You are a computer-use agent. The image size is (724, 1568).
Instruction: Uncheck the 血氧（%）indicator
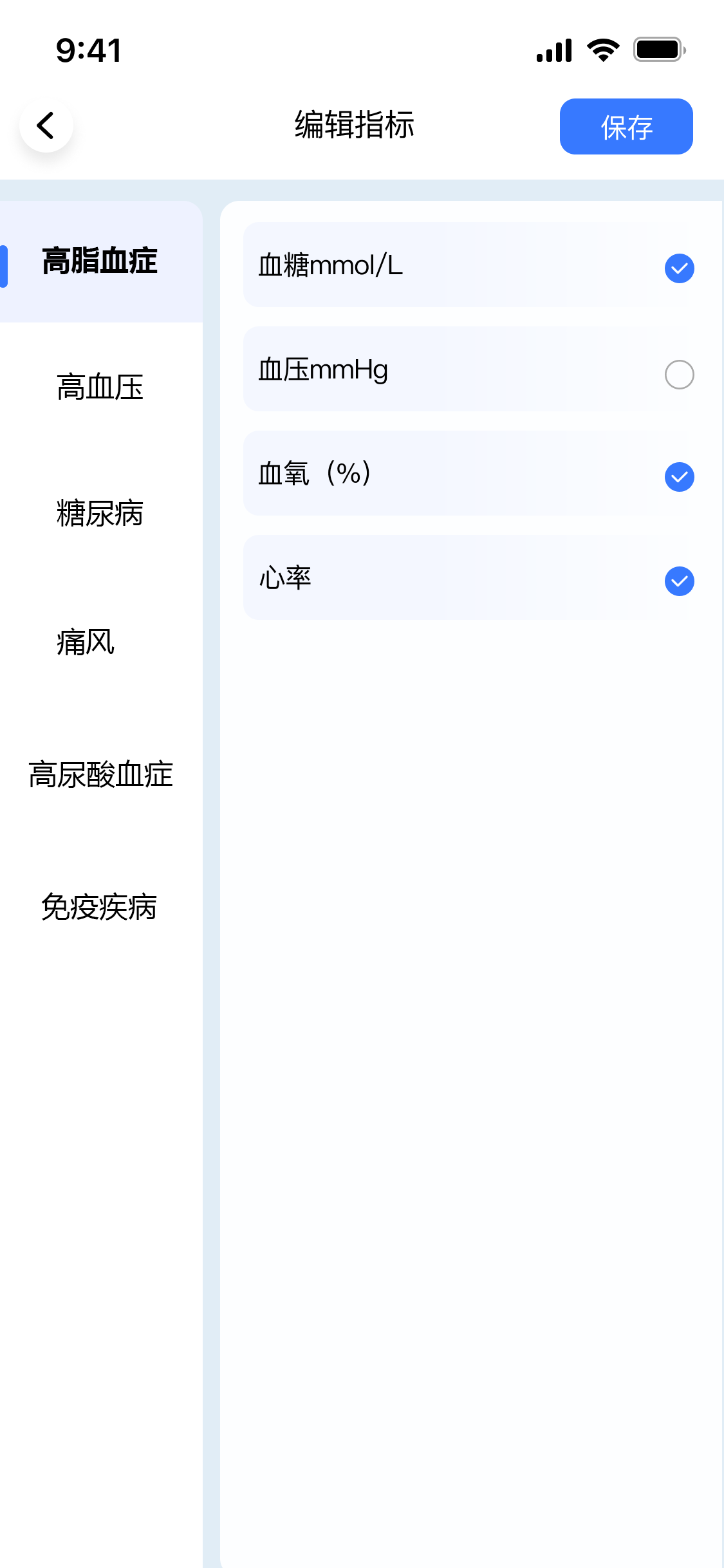coord(679,477)
